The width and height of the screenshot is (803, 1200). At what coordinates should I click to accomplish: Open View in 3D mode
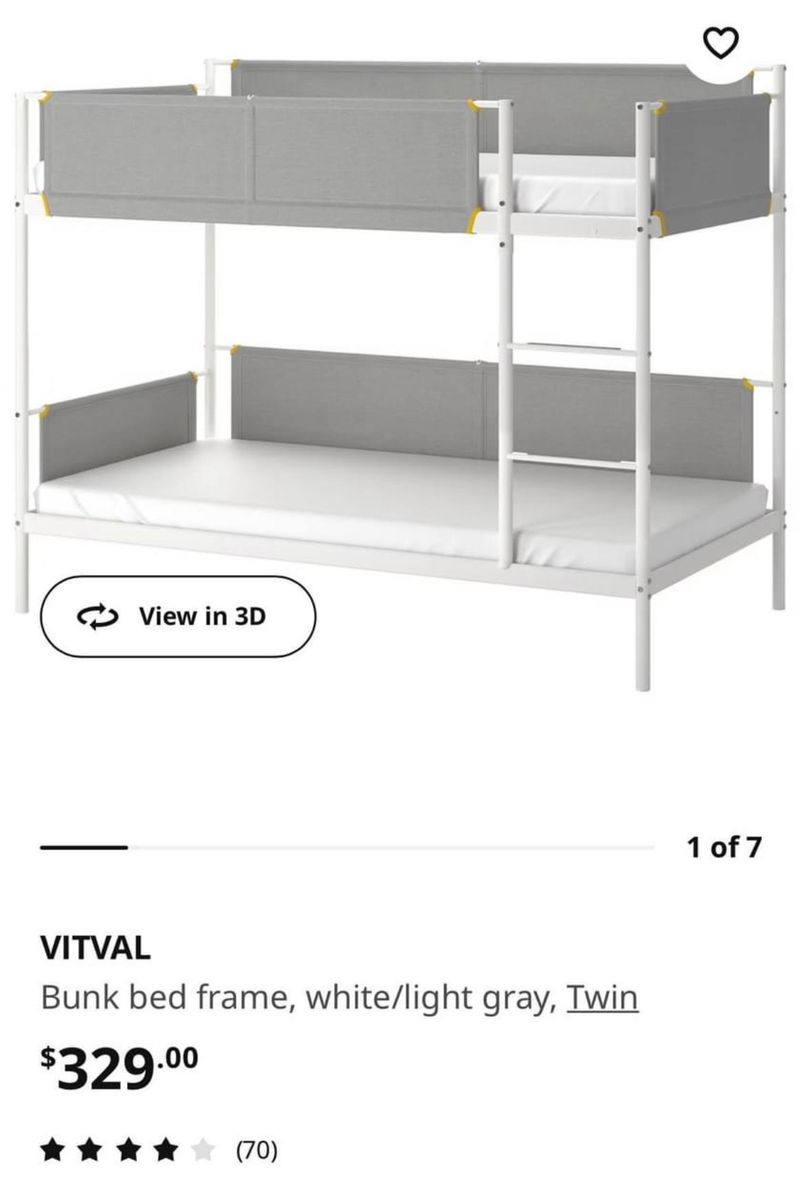point(178,617)
